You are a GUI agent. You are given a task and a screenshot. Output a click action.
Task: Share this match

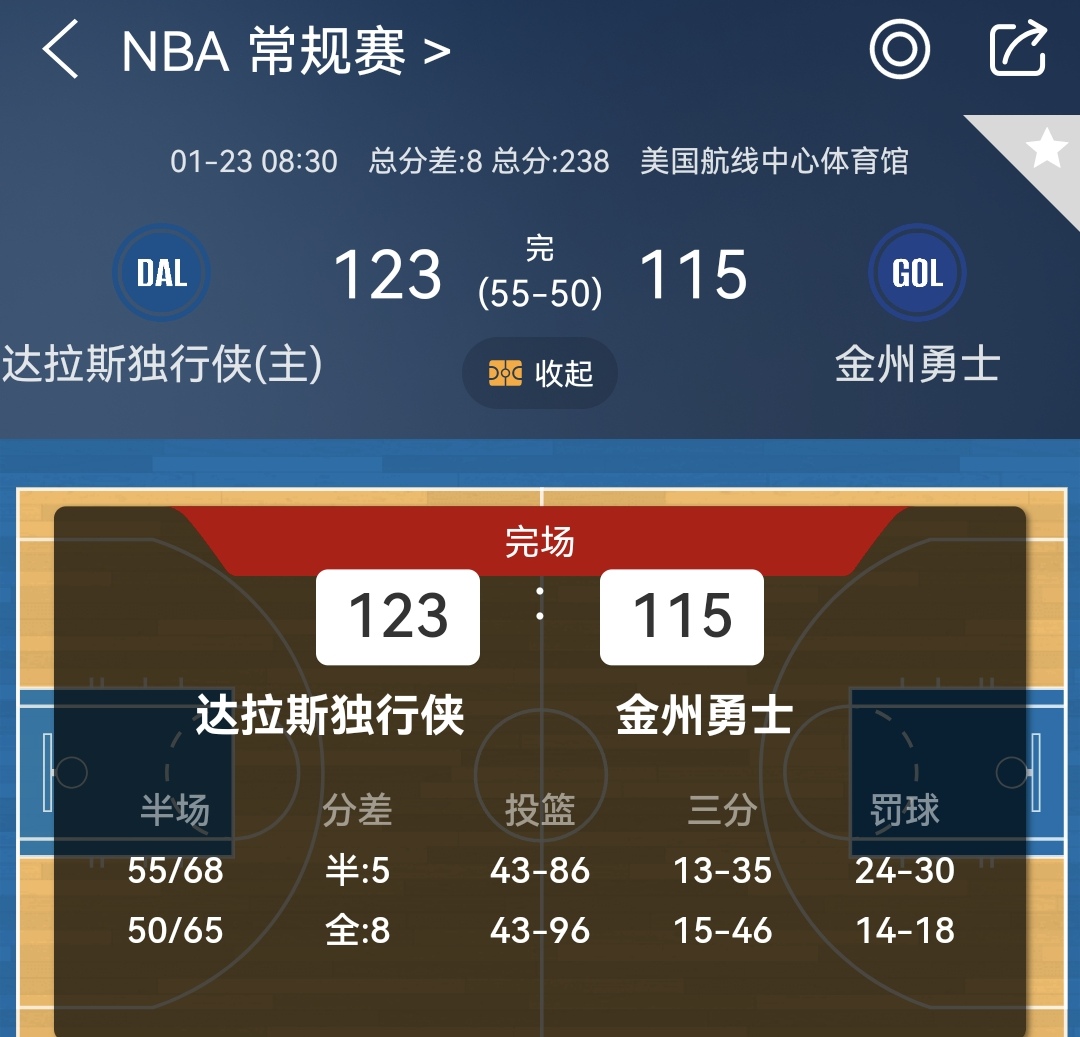(x=1017, y=50)
